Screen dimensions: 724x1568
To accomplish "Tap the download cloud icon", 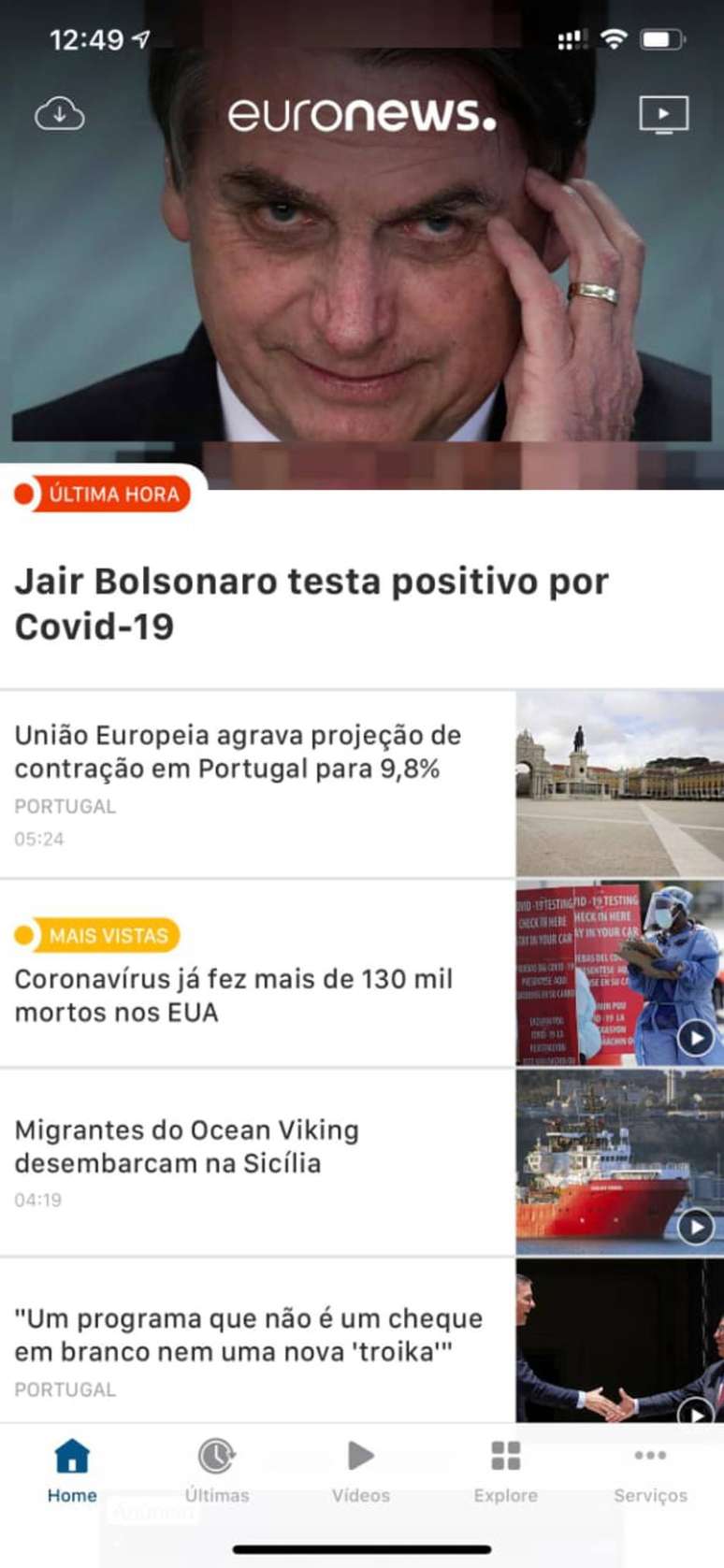I will tap(59, 114).
